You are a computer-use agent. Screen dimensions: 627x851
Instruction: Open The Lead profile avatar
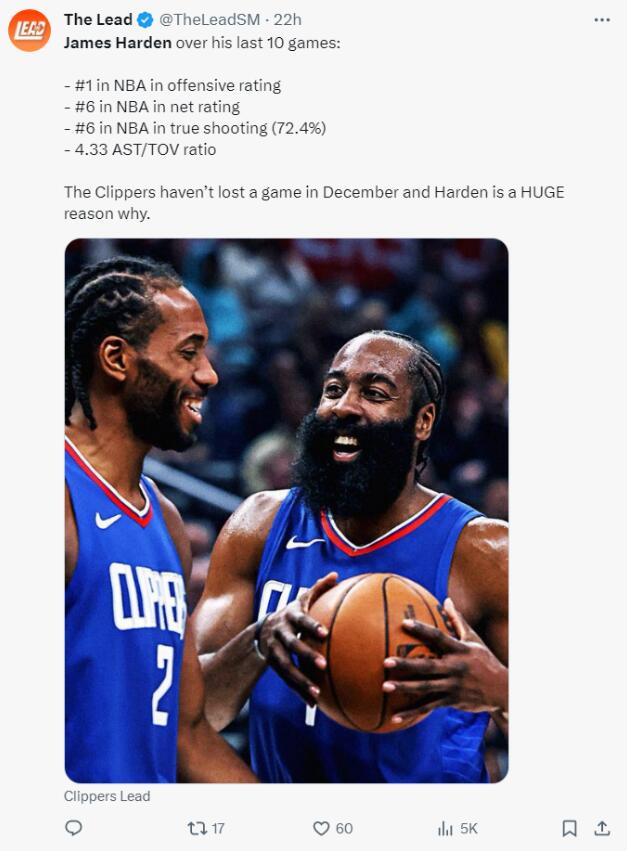tap(29, 30)
